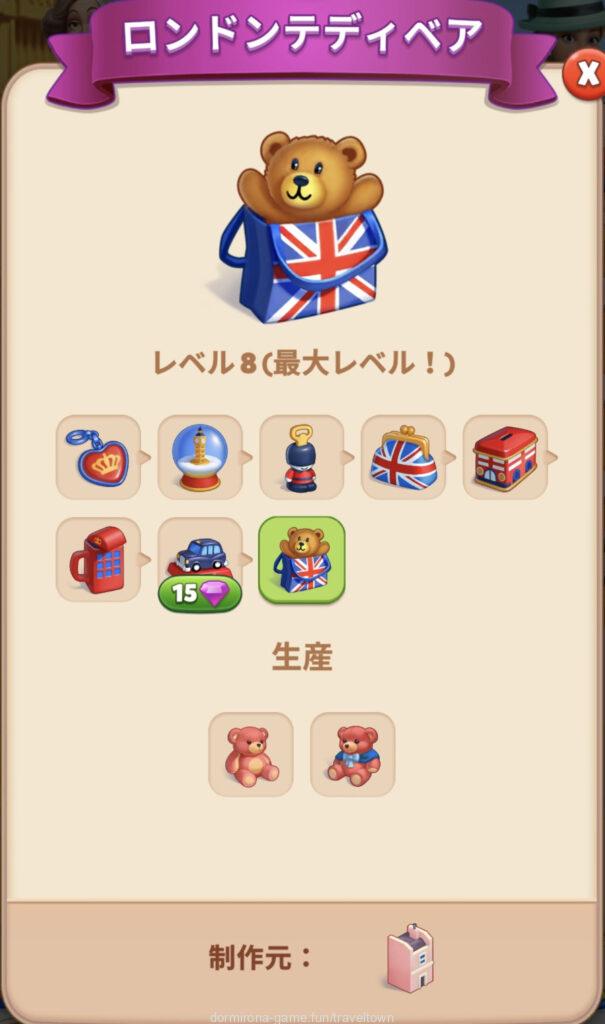Select the red bus money box item
The height and width of the screenshot is (1024, 605).
505,457
